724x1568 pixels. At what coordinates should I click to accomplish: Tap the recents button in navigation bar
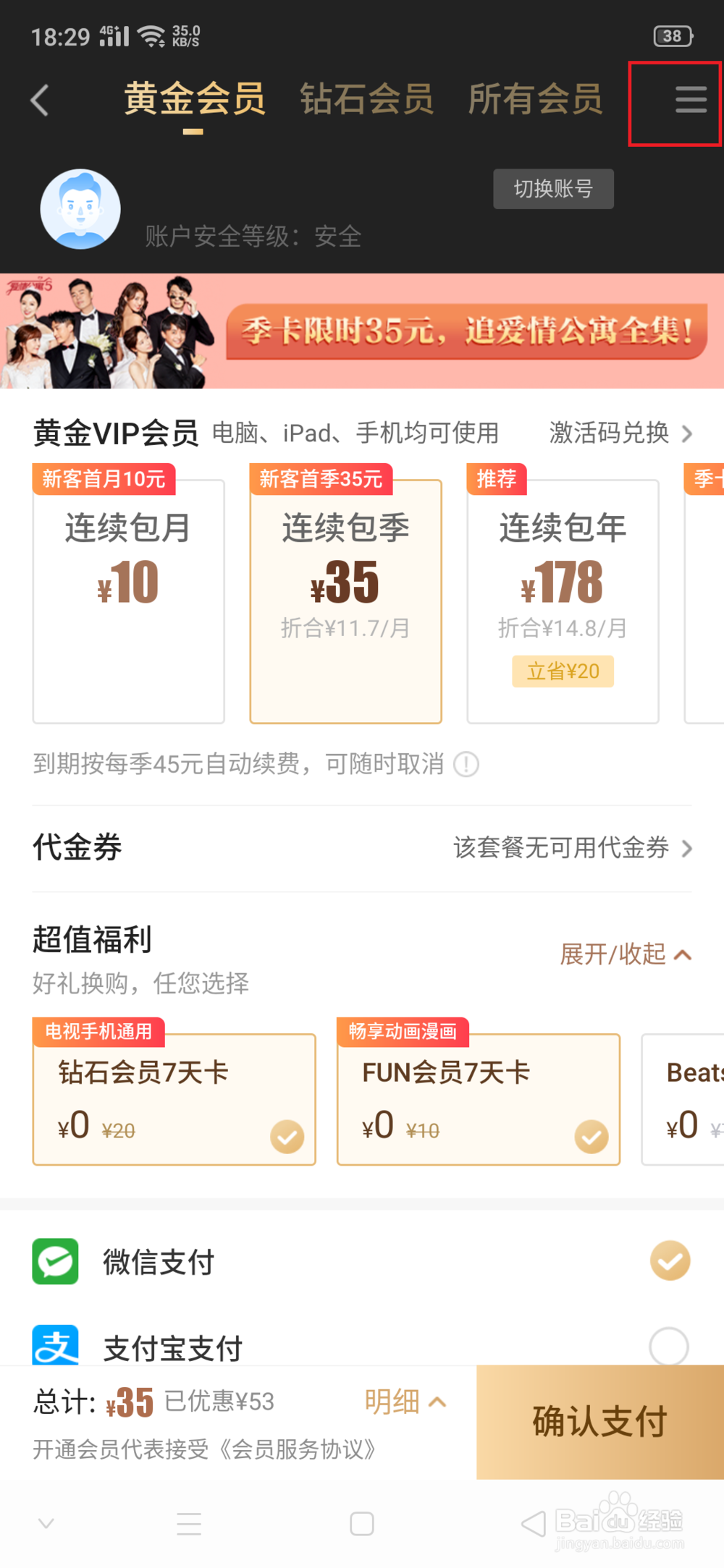[x=188, y=1525]
